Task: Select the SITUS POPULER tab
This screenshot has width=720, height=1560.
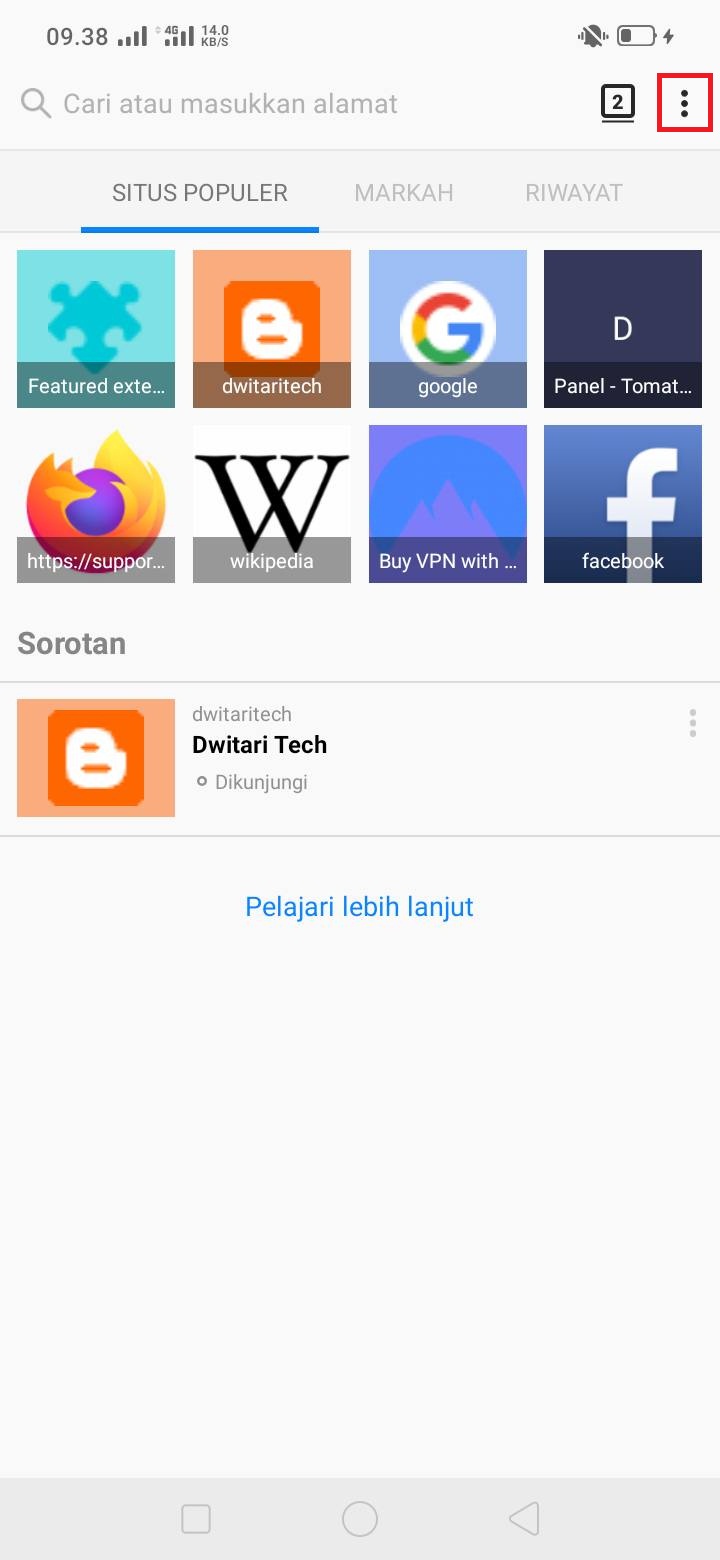Action: click(x=200, y=193)
